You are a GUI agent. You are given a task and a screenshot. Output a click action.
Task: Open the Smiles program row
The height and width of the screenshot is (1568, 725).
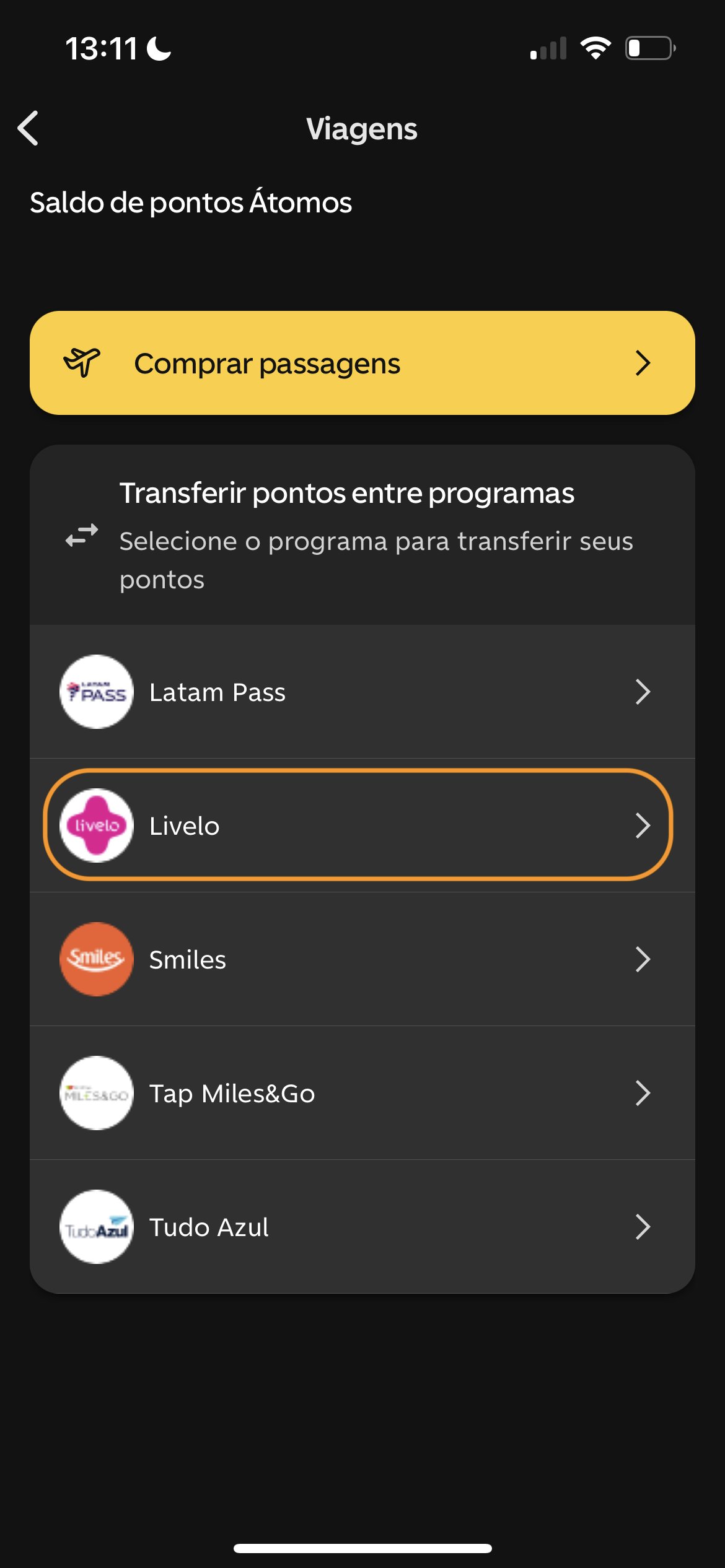362,959
